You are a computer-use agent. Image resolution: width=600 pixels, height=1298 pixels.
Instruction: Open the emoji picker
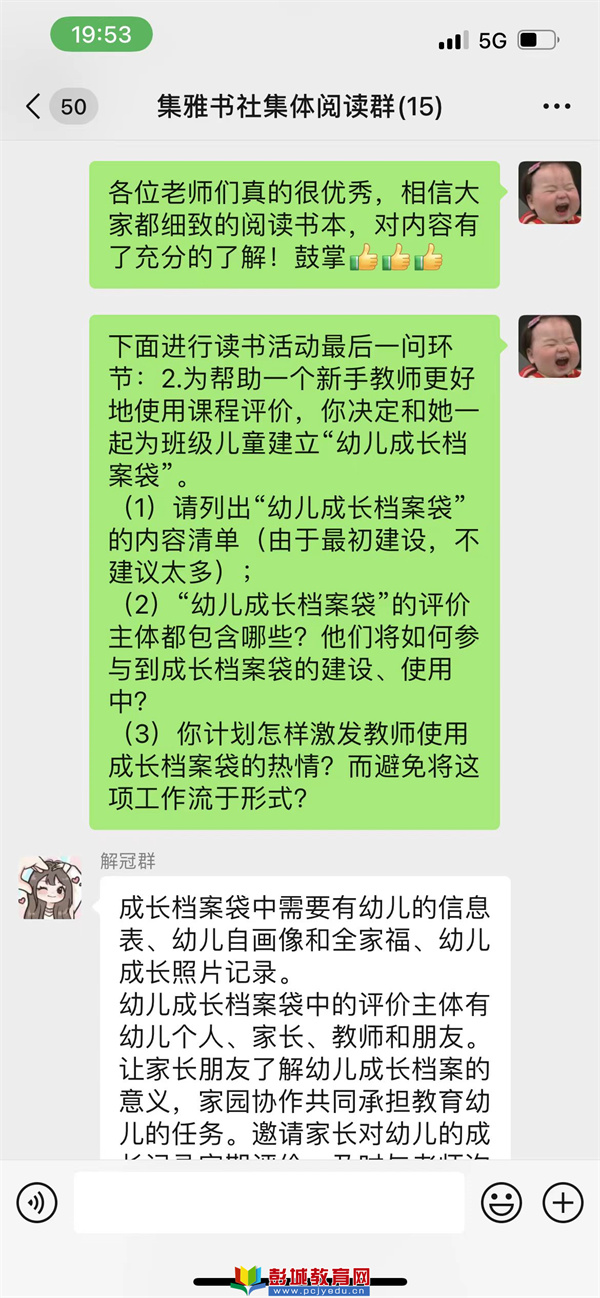point(501,1202)
